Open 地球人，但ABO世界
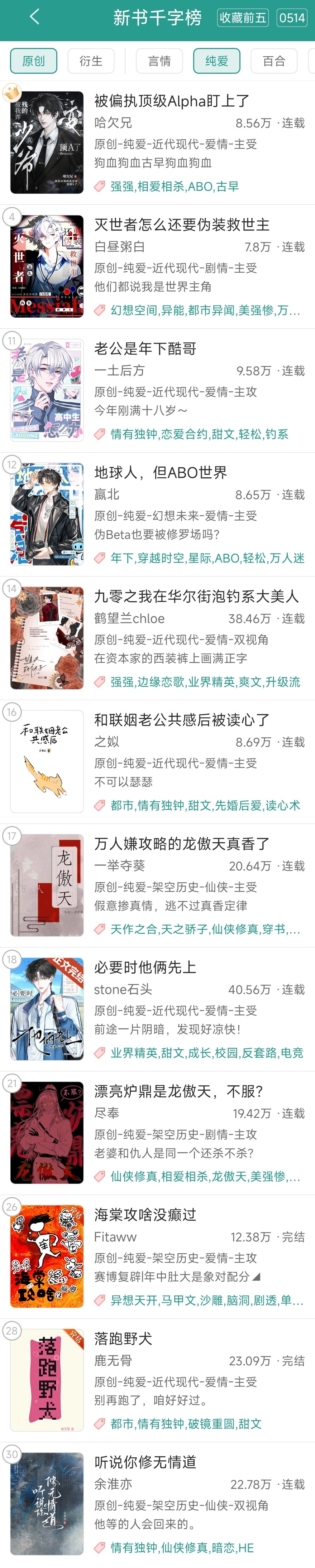Viewport: 315px width, 1568px height. click(160, 472)
